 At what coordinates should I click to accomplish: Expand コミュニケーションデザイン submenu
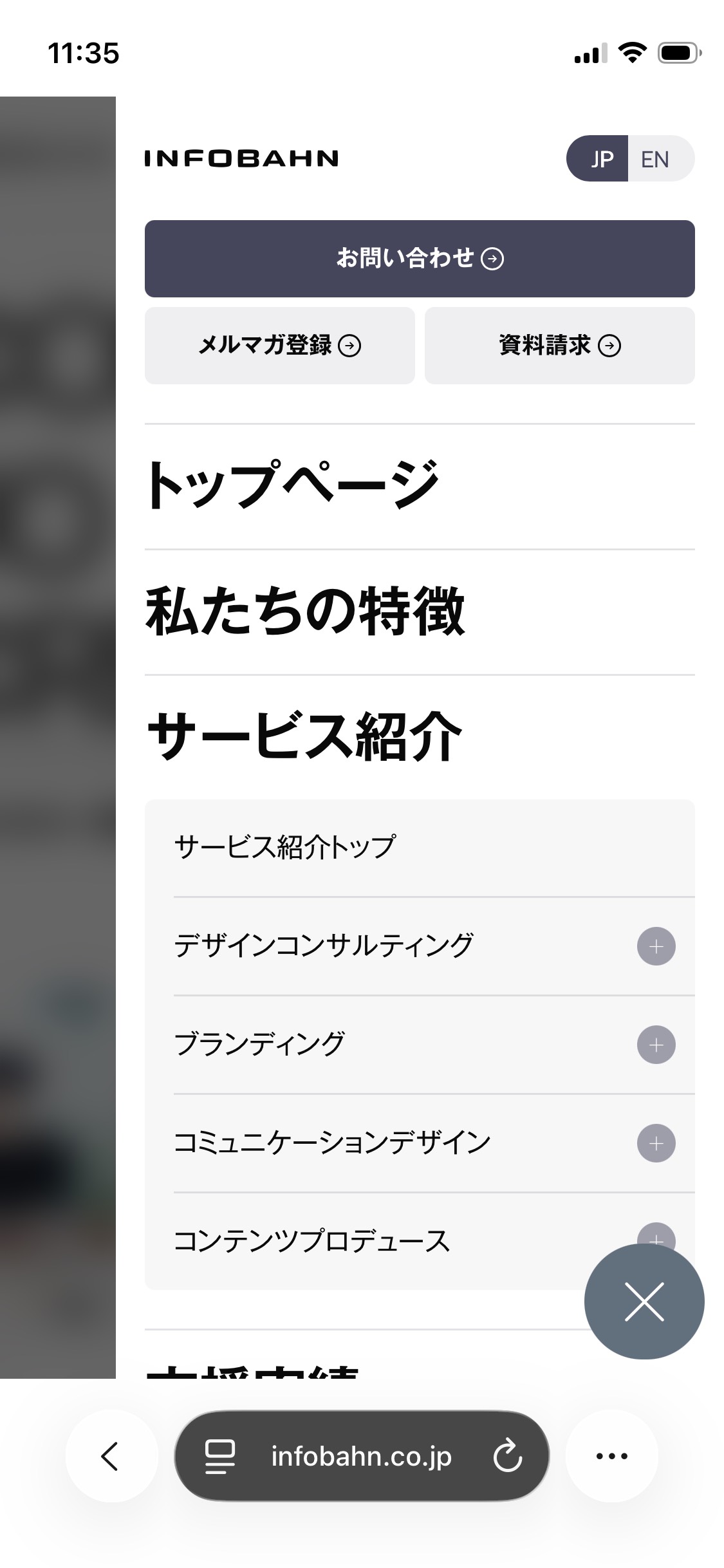(x=656, y=1143)
